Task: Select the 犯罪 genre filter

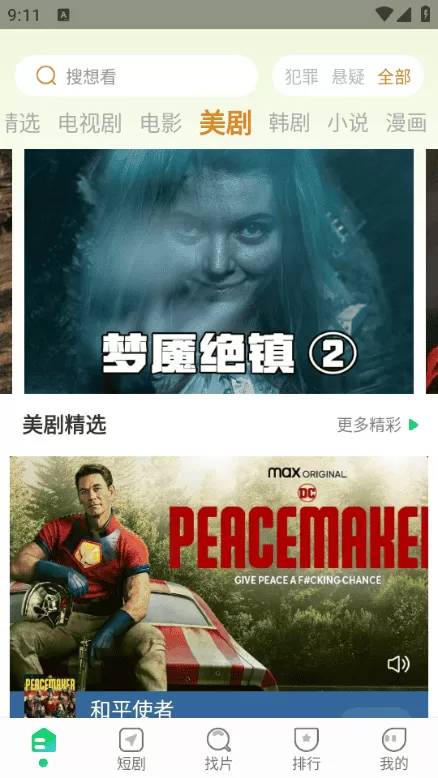Action: click(x=301, y=77)
